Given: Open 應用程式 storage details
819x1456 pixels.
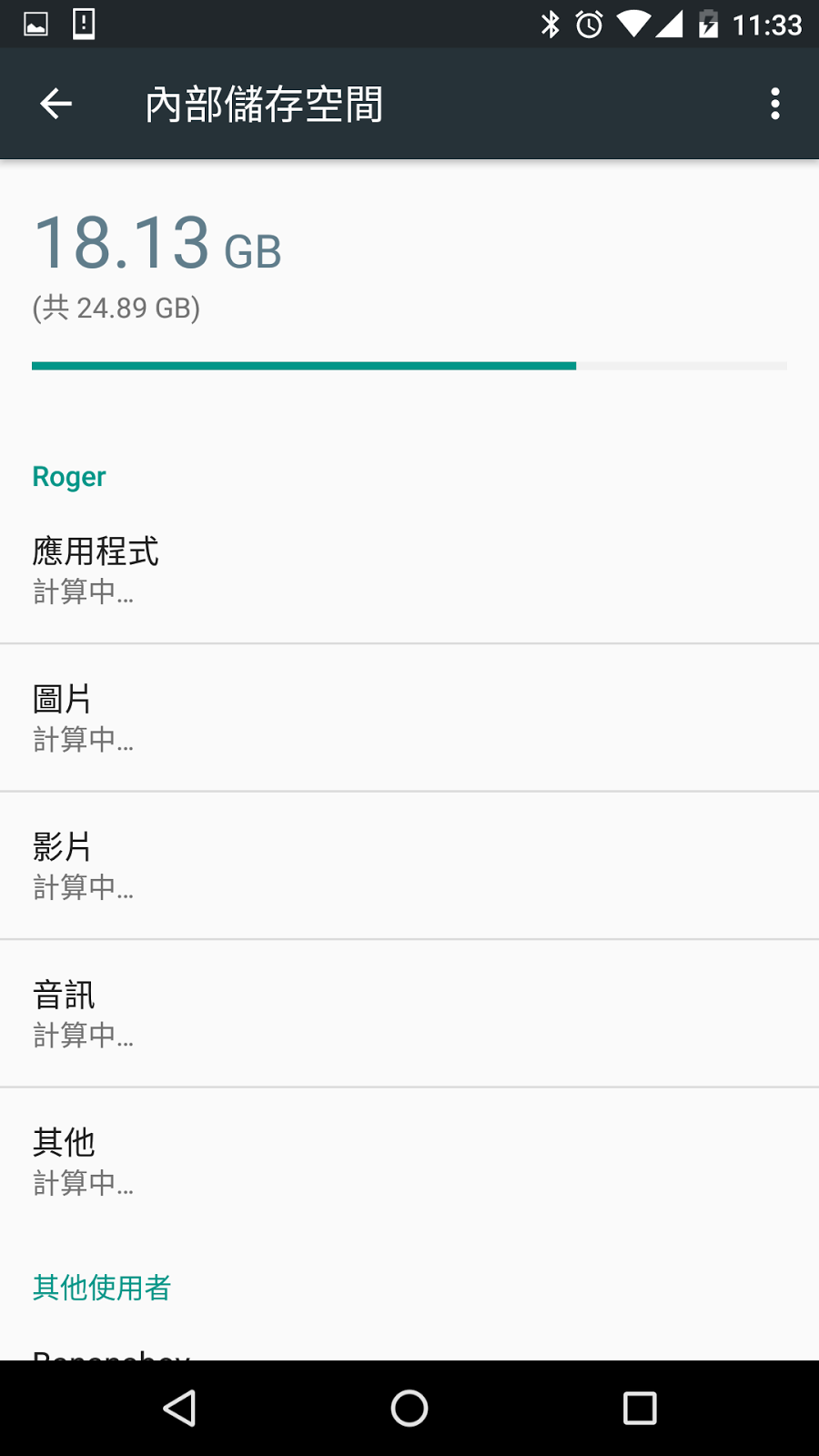Looking at the screenshot, I should click(x=409, y=570).
